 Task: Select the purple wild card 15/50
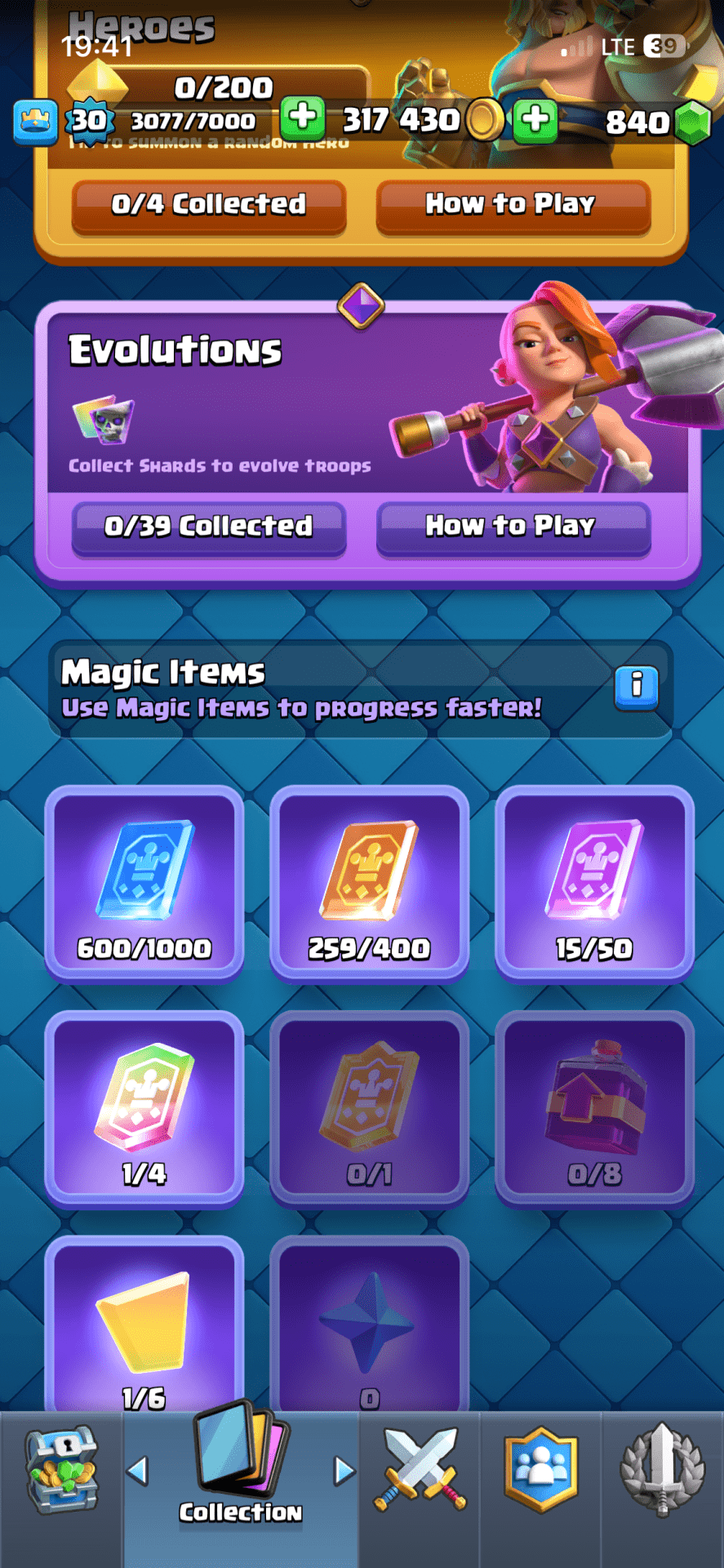point(594,882)
